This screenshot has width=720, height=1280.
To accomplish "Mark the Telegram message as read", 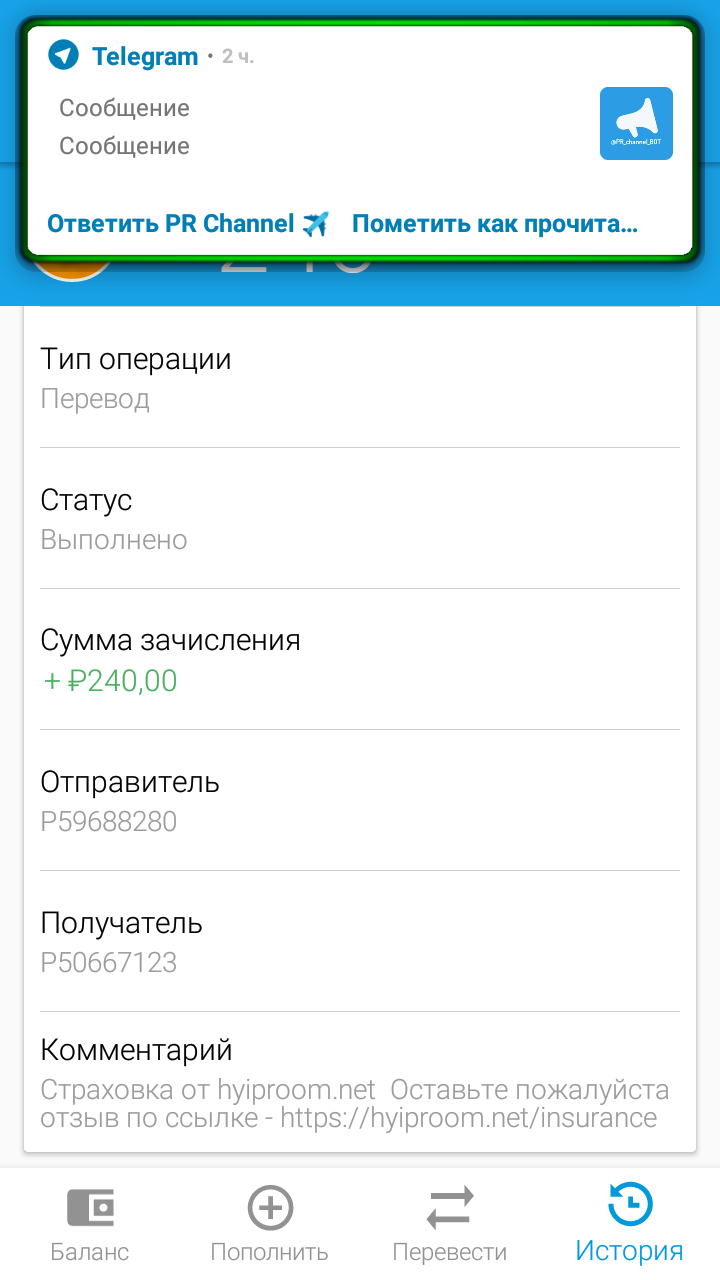I will (x=495, y=224).
